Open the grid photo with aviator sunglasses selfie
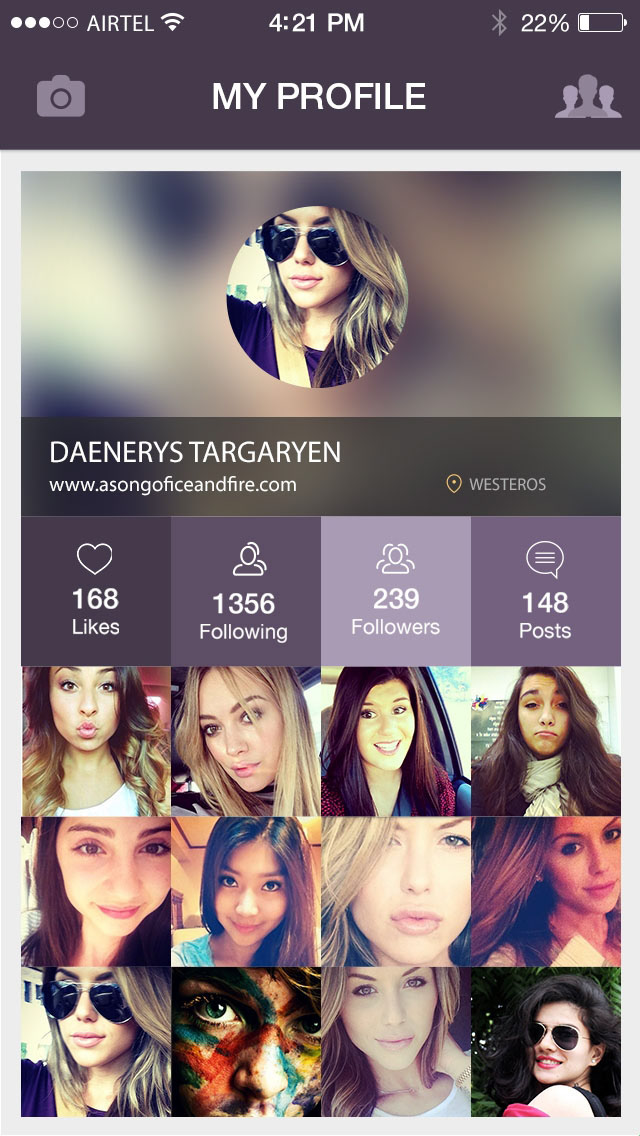Screen dimensions: 640x1136 96,1042
